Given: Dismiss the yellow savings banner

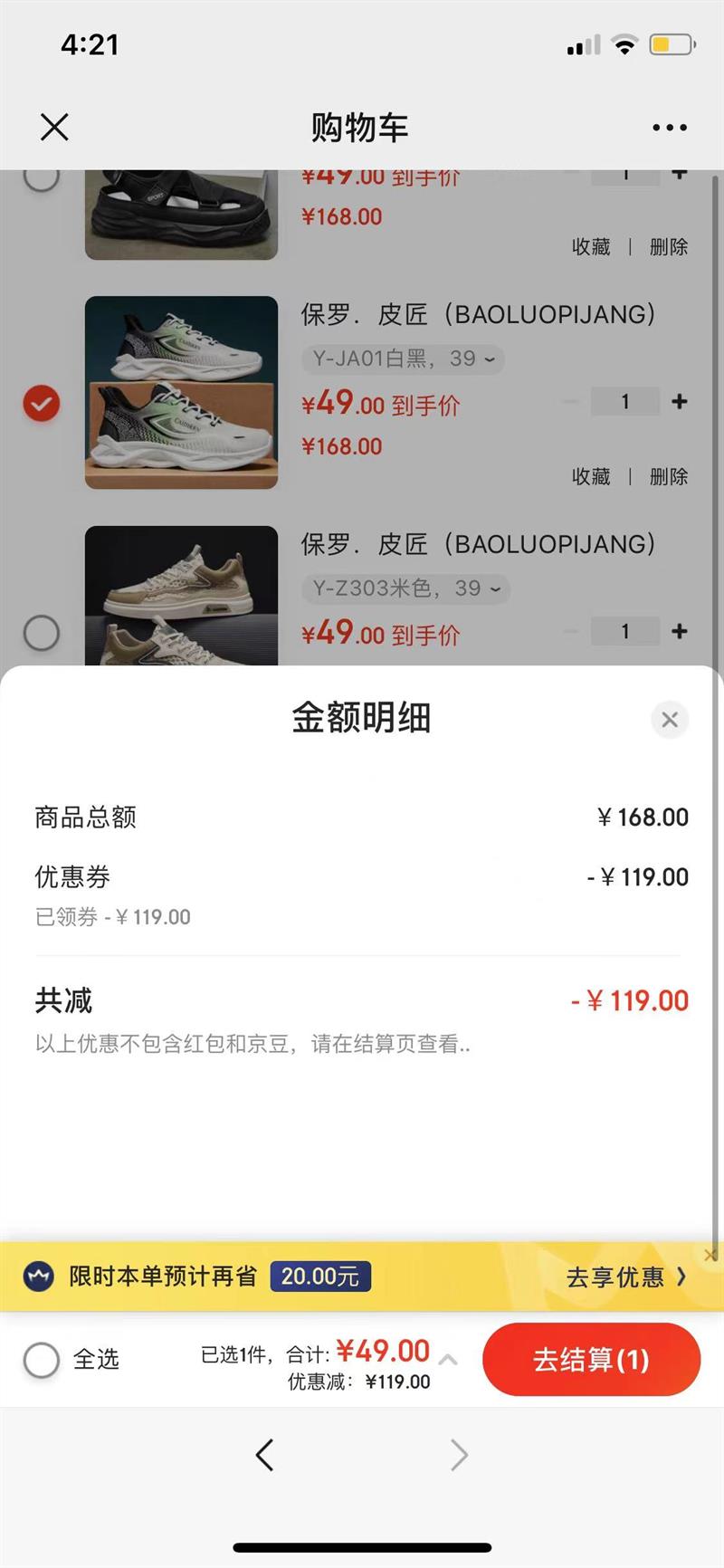Looking at the screenshot, I should [710, 1254].
